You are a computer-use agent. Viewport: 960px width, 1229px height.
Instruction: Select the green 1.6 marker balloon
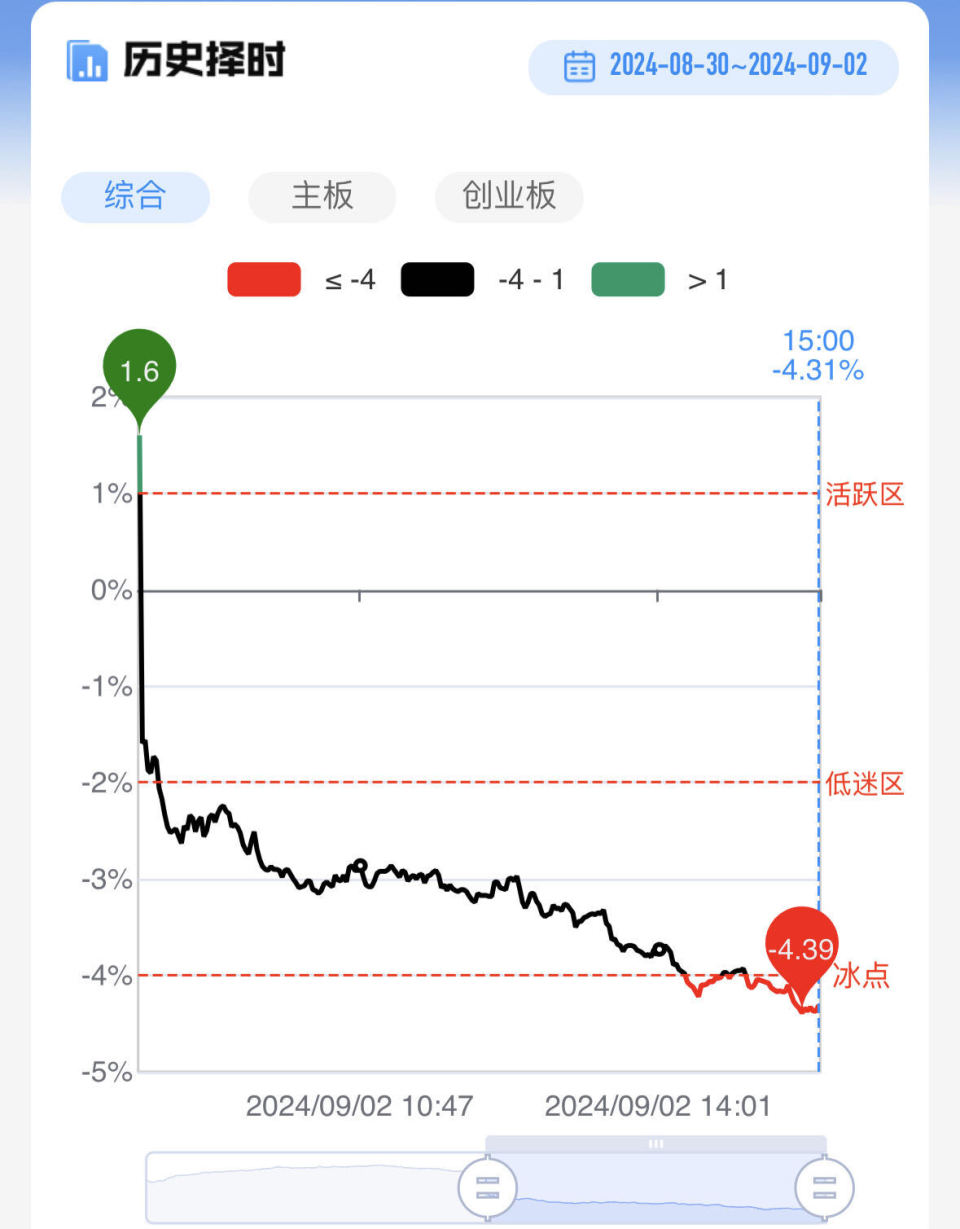pyautogui.click(x=140, y=368)
